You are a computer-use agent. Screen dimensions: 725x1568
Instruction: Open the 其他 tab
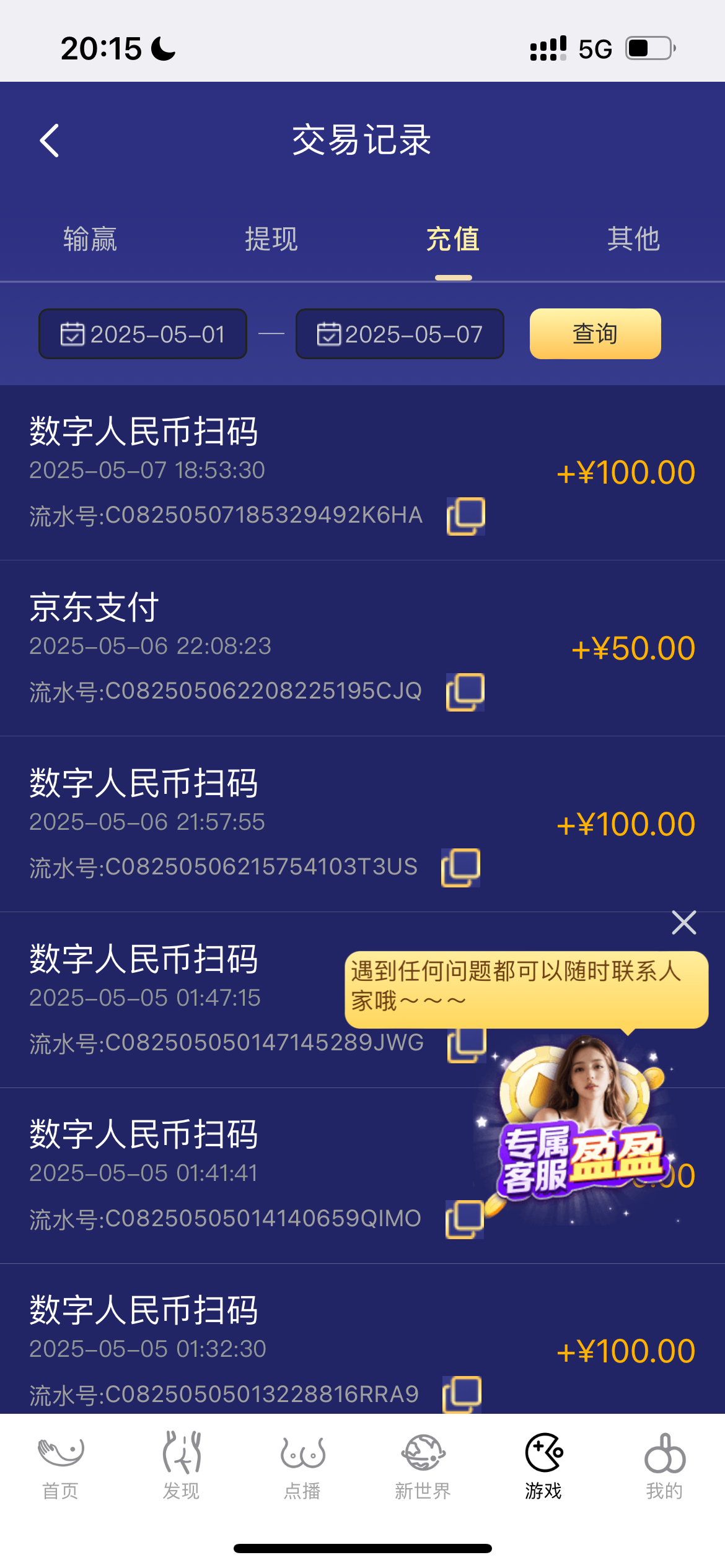[x=634, y=238]
